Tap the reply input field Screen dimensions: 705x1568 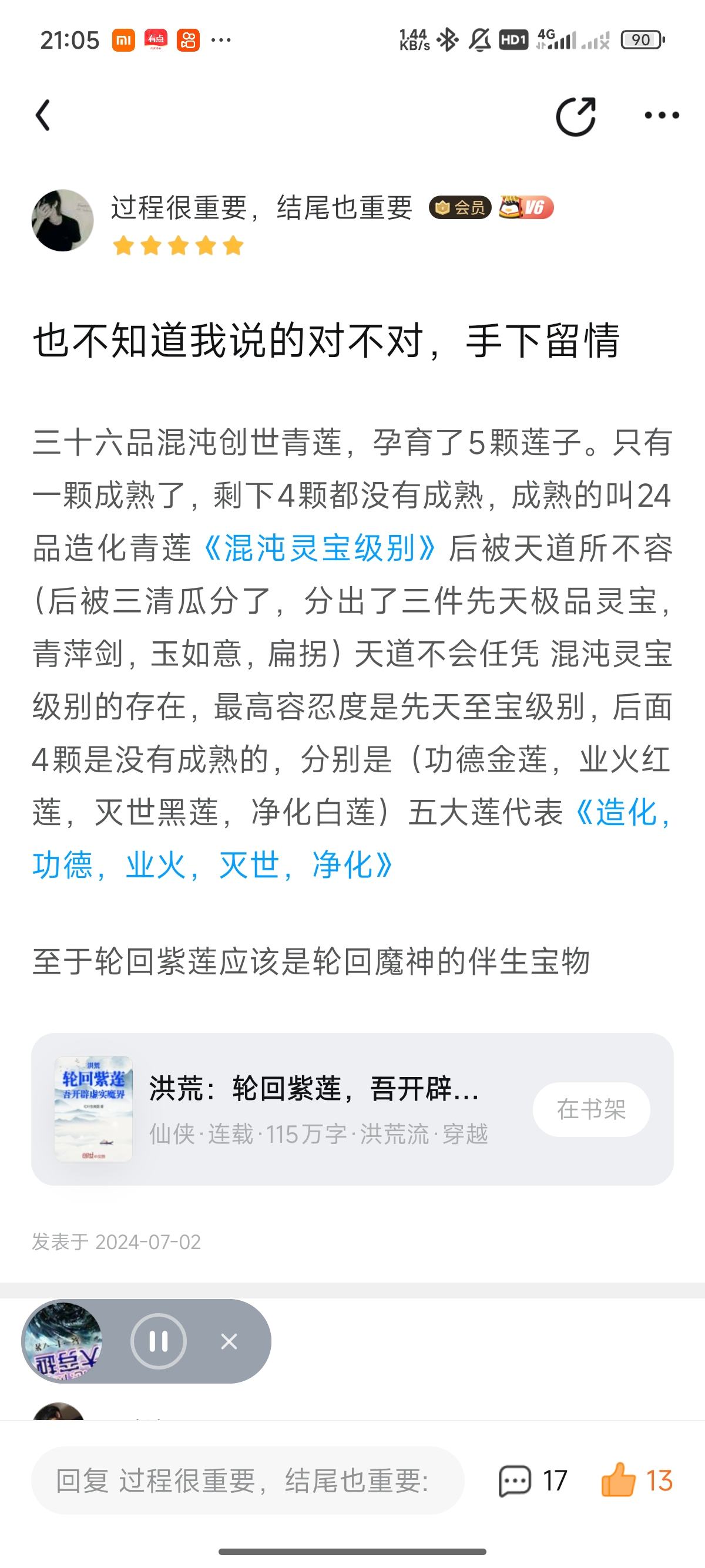click(x=247, y=1480)
